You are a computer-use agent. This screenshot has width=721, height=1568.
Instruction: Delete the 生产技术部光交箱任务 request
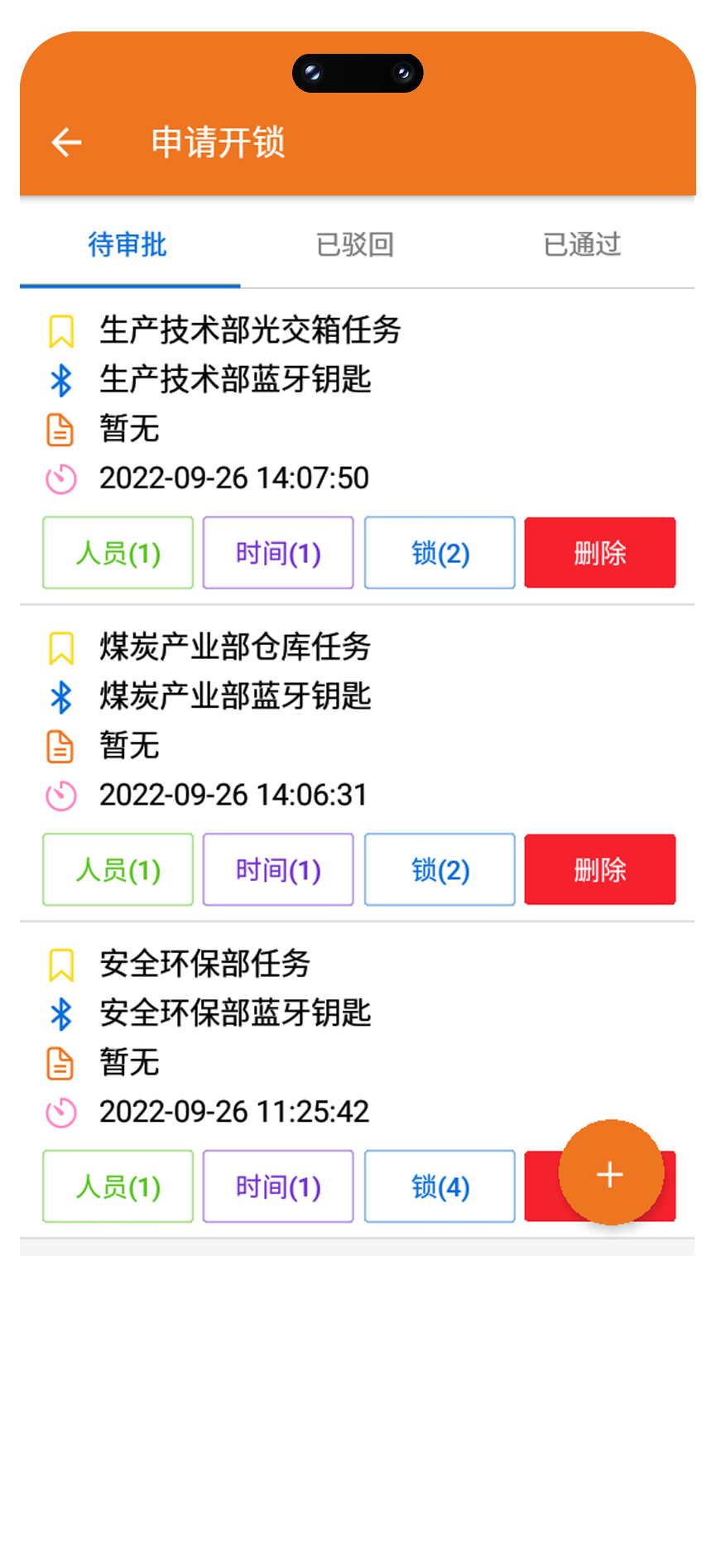[x=600, y=553]
